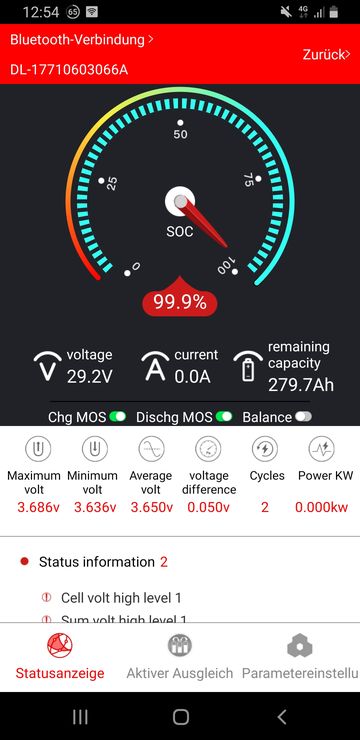This screenshot has width=360, height=740.
Task: Switch to the Aktiver Ausgleich tab
Action: tap(180, 657)
